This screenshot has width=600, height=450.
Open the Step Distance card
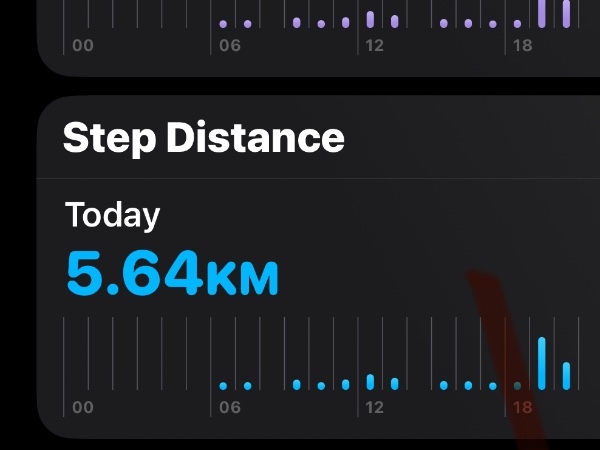tap(203, 138)
